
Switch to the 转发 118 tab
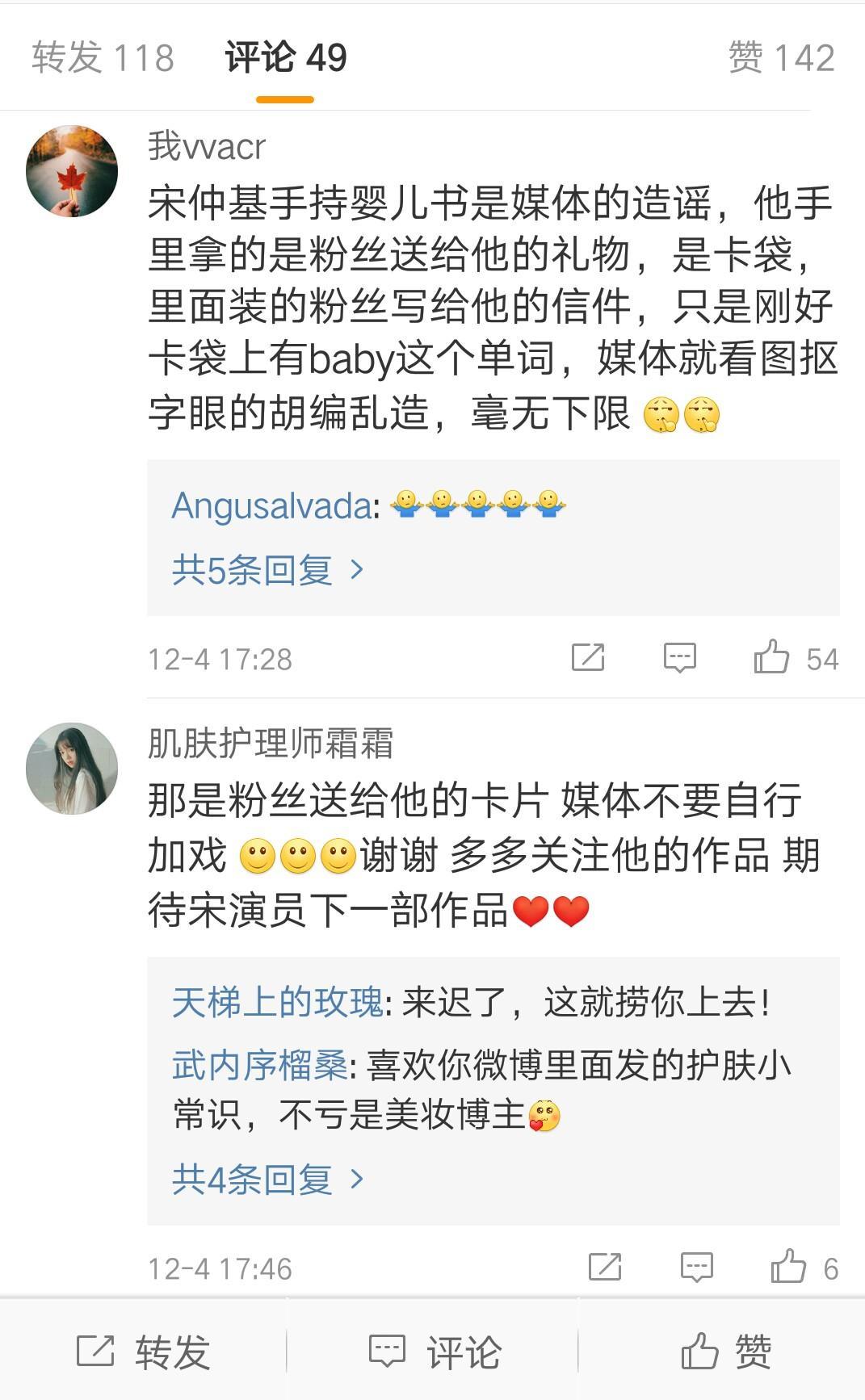(103, 58)
